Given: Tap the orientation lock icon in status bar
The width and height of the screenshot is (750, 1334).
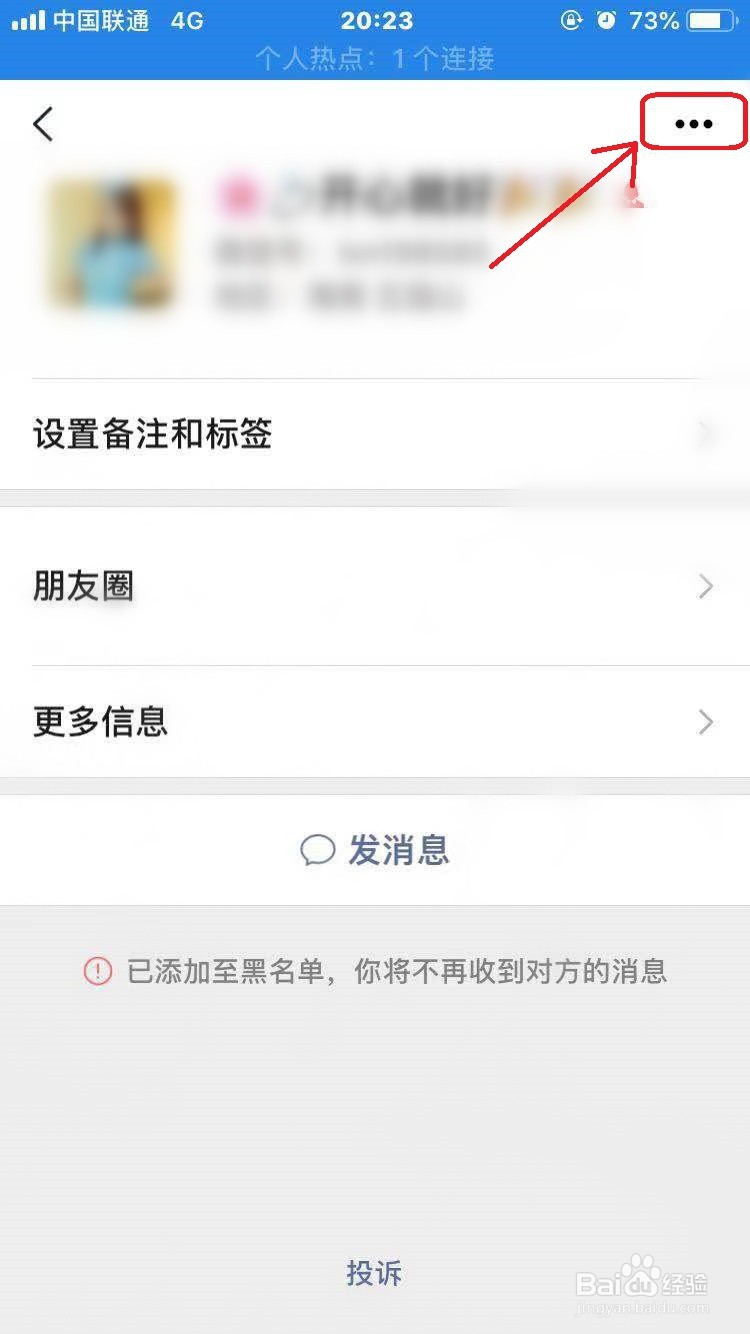Looking at the screenshot, I should click(571, 19).
